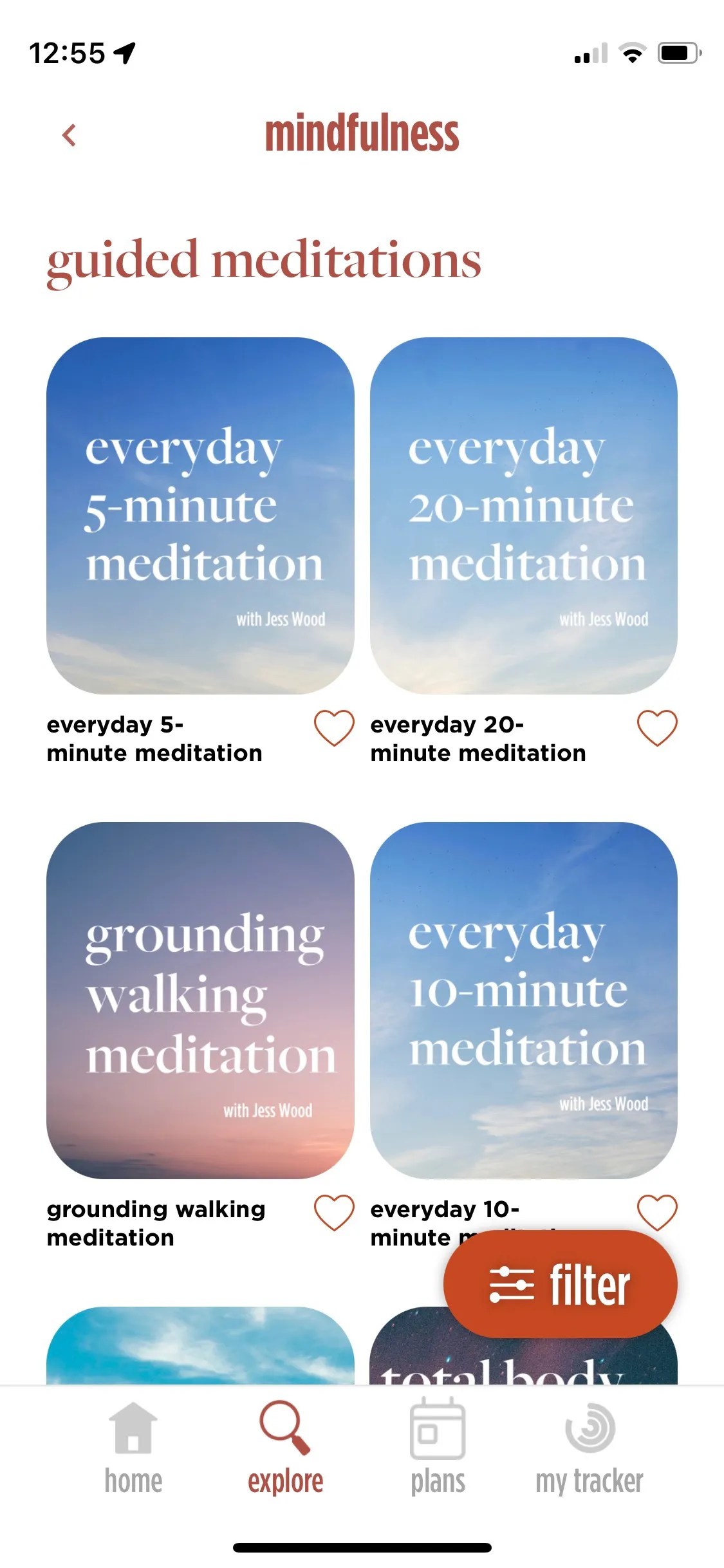Tap the plans calendar icon
This screenshot has width=724, height=1568.
coord(437,1430)
